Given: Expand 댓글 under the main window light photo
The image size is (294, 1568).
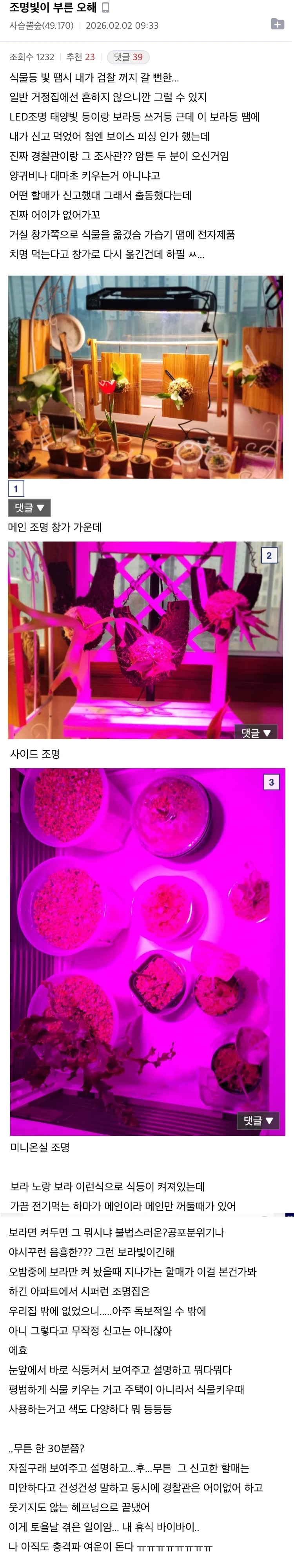Looking at the screenshot, I should tap(29, 508).
